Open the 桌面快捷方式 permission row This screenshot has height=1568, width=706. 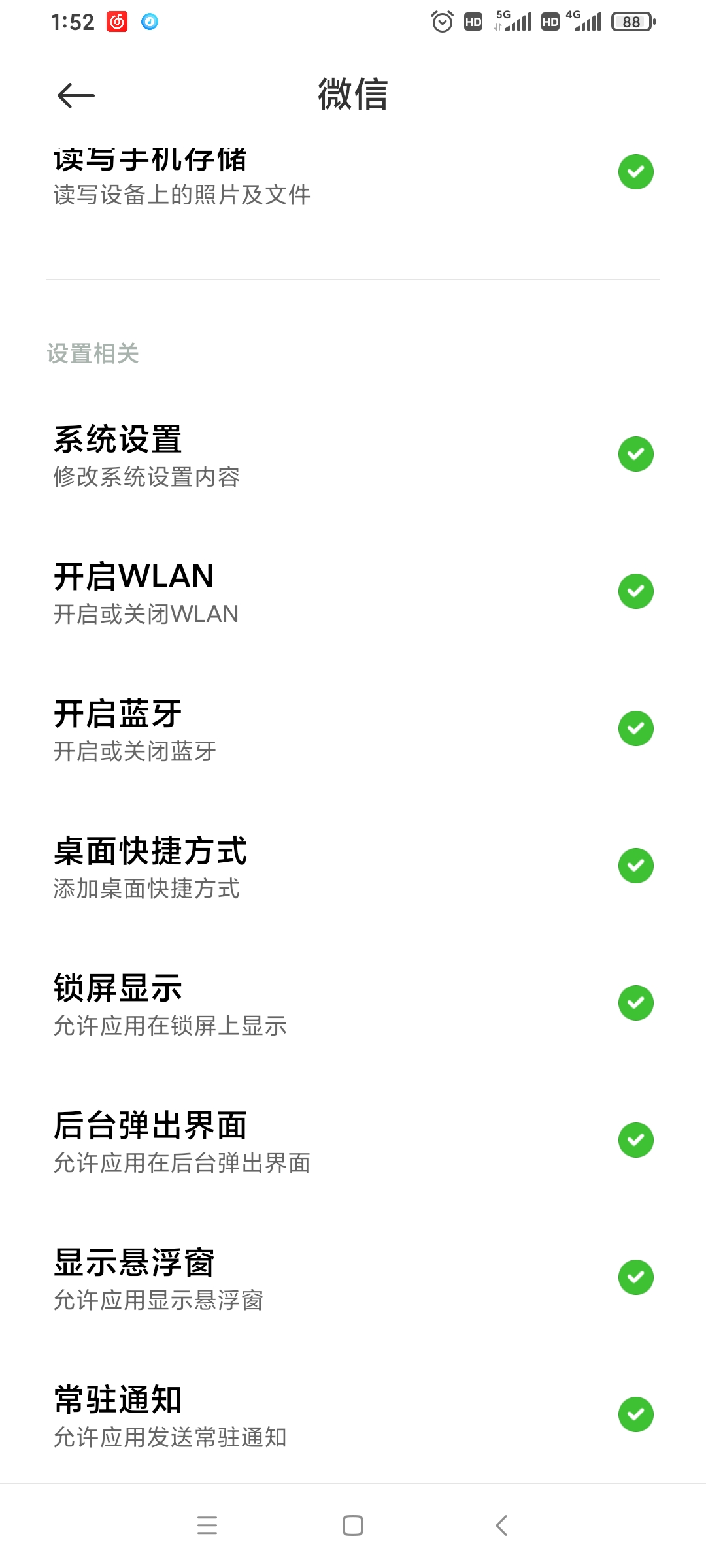[x=353, y=867]
